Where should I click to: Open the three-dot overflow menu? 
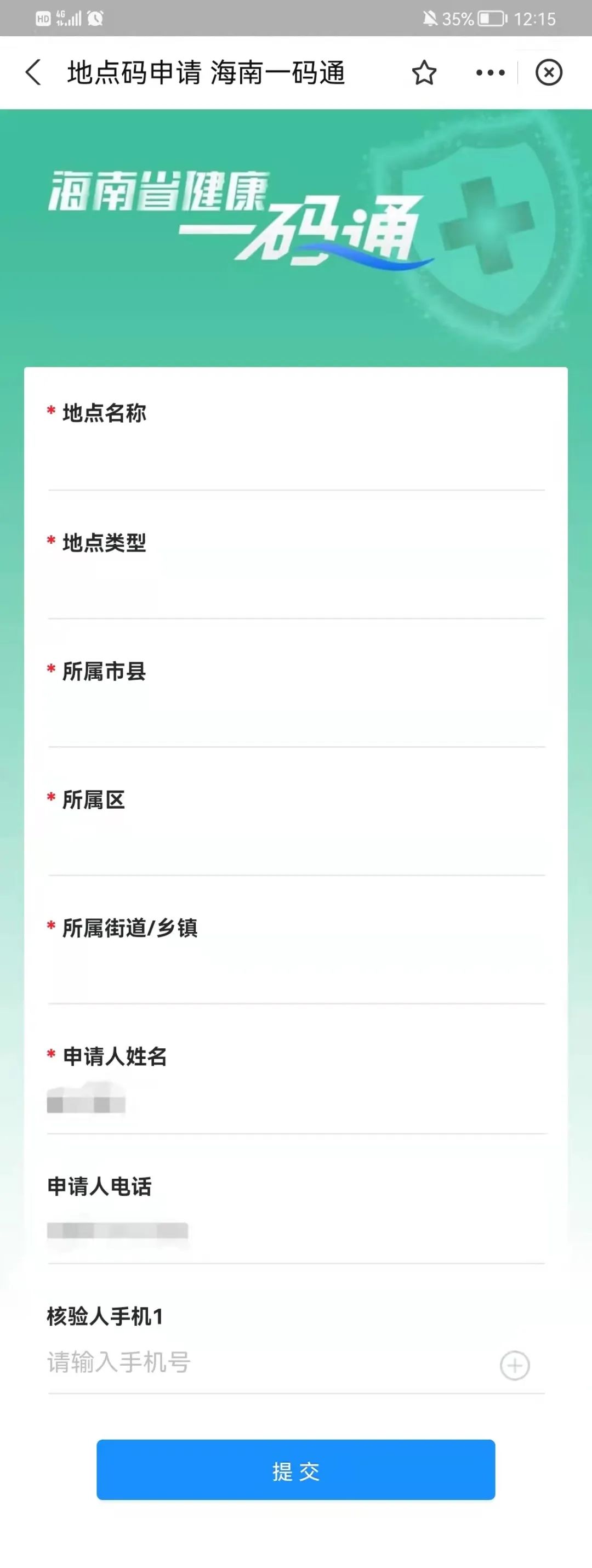point(490,73)
